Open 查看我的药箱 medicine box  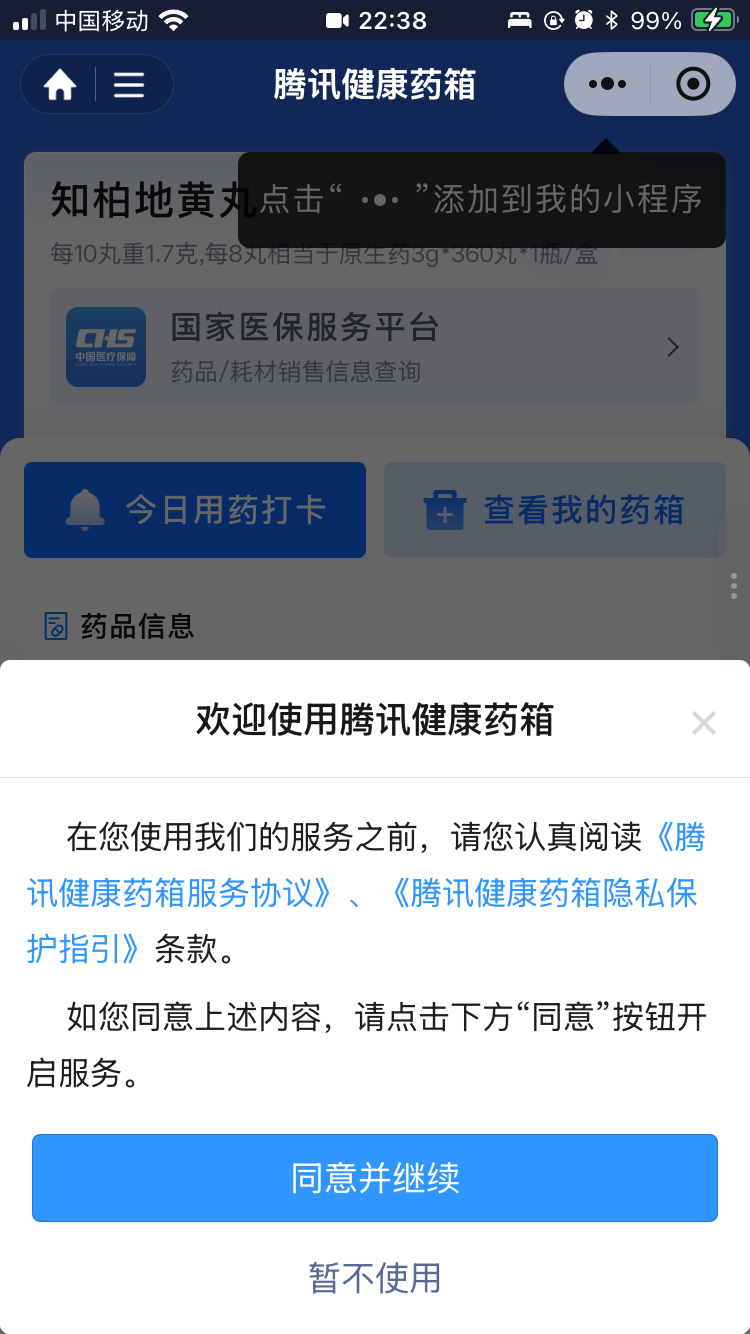click(555, 510)
